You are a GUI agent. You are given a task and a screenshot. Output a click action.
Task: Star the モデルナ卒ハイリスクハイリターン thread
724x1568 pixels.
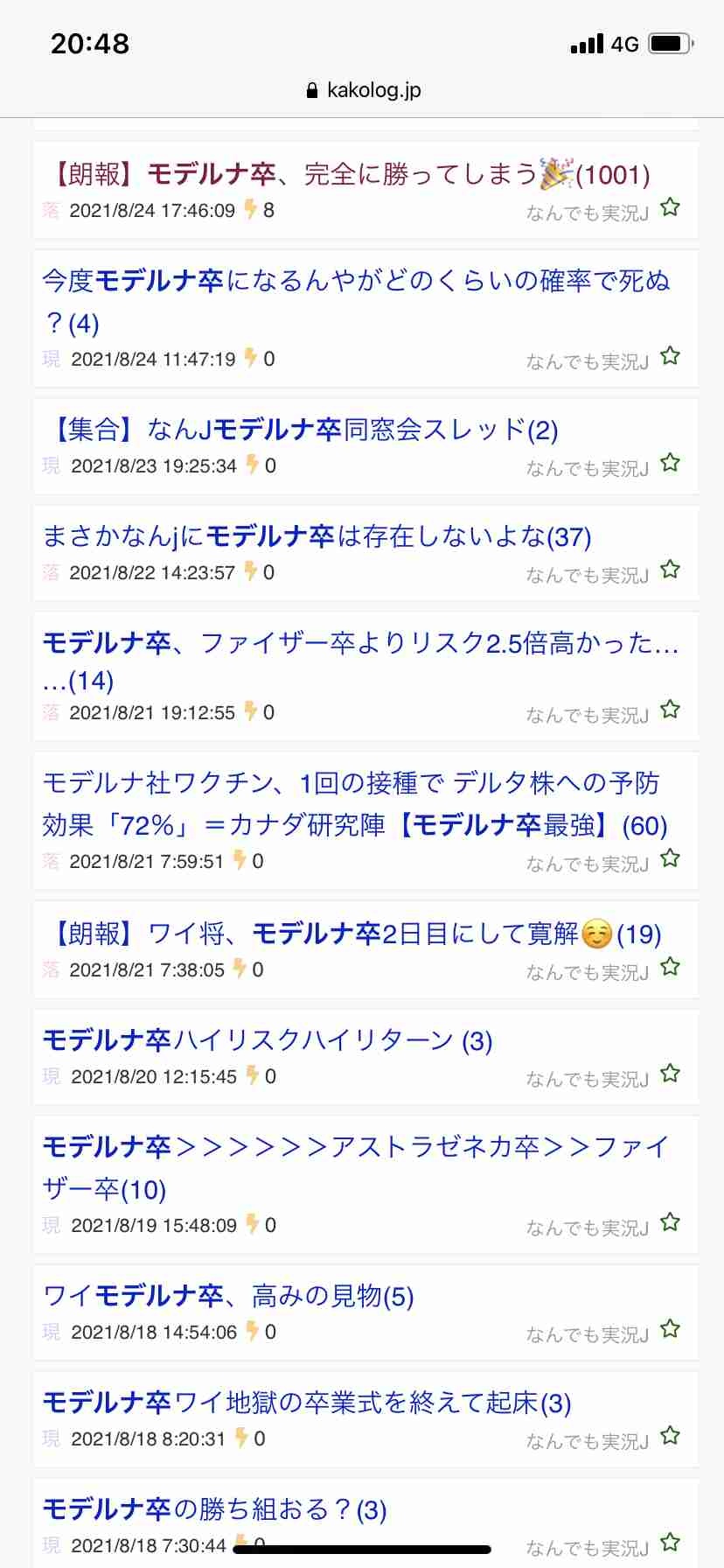coord(671,1074)
